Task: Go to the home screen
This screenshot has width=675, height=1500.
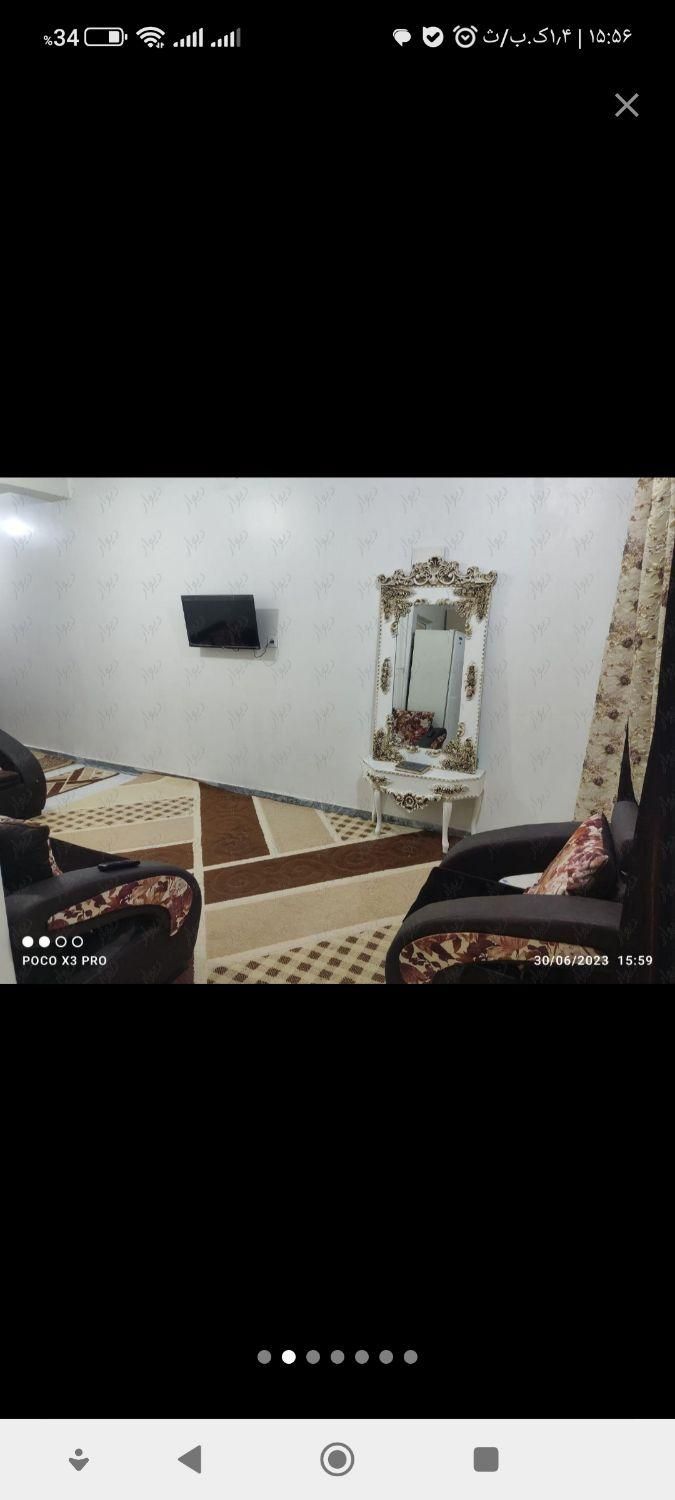Action: [337, 1459]
